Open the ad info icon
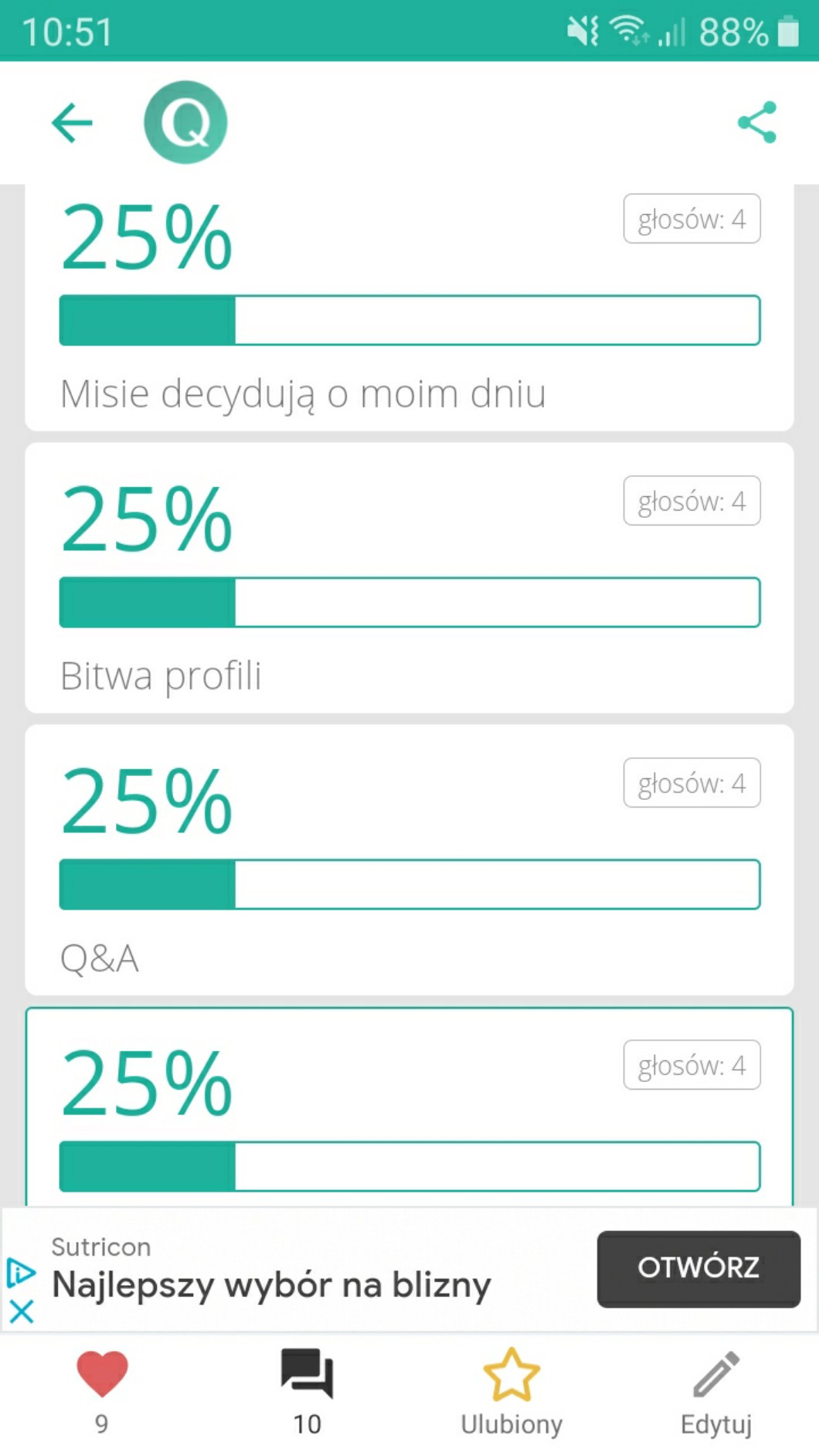 (x=21, y=1272)
